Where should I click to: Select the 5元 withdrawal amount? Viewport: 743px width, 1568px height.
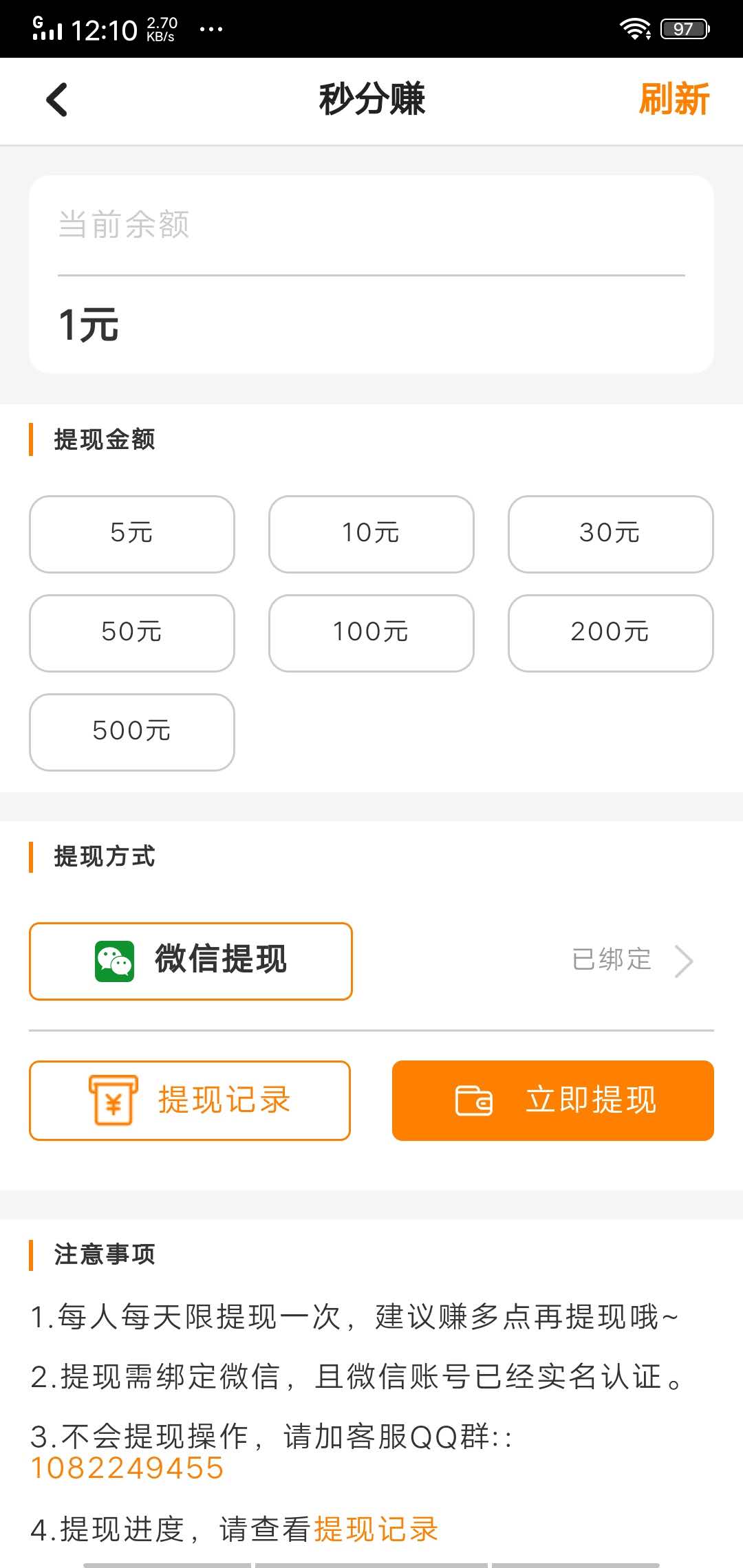point(131,534)
